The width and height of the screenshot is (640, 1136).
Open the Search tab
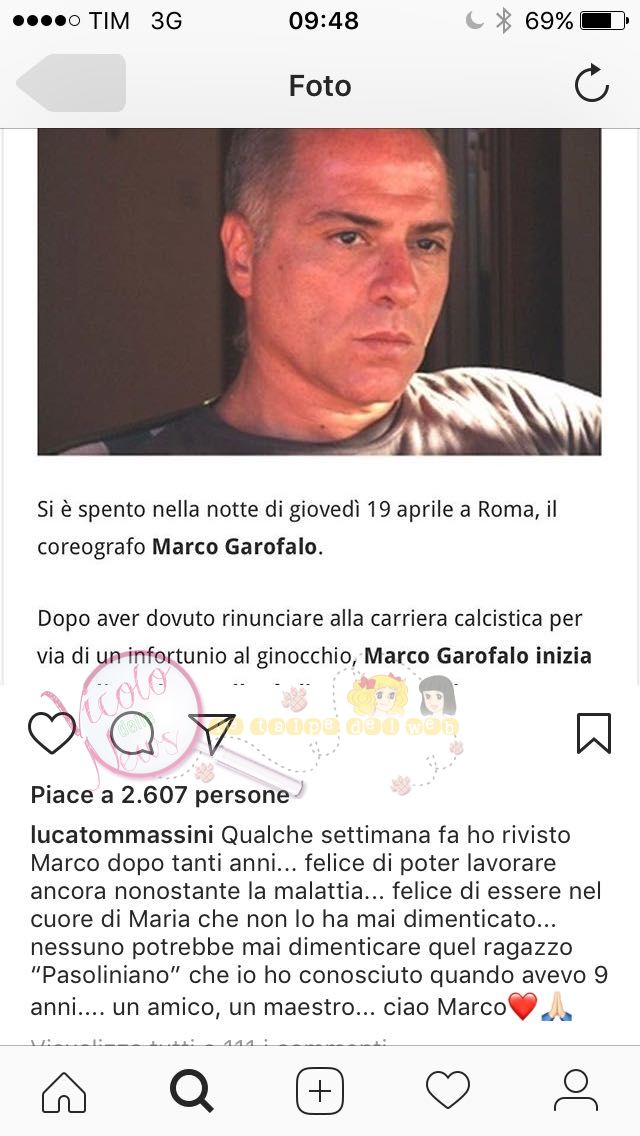192,1090
